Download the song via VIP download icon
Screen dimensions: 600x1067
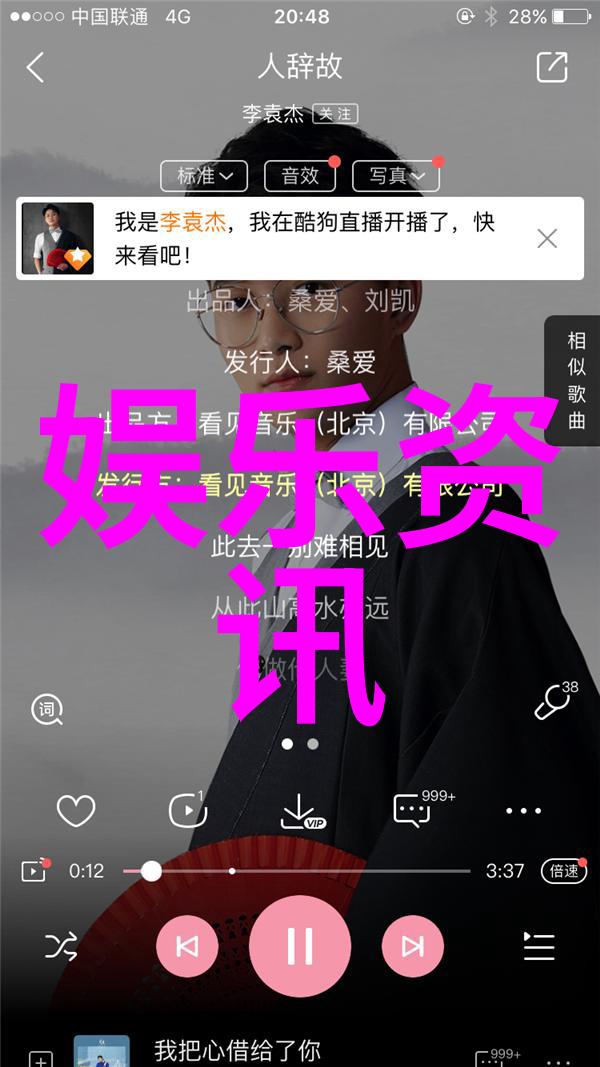[300, 811]
